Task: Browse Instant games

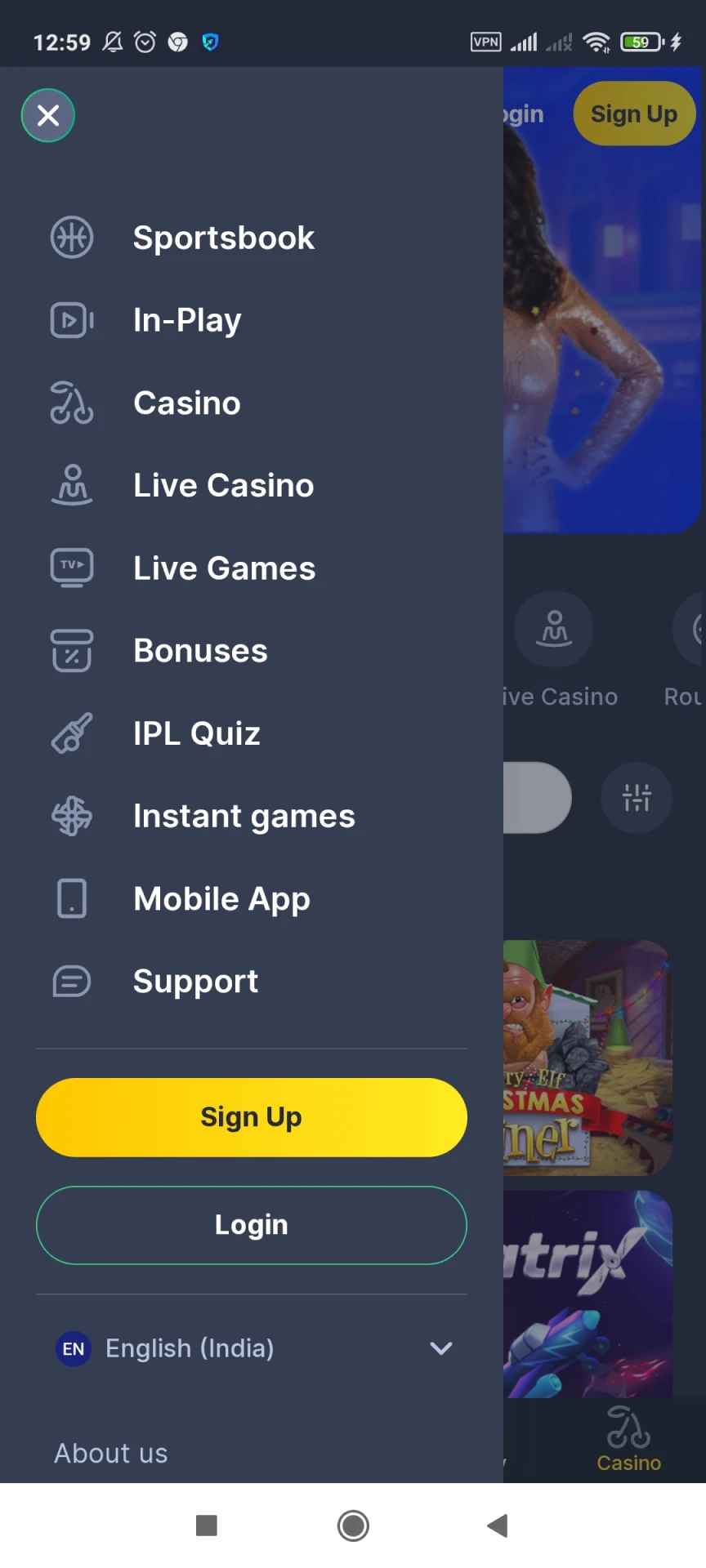Action: click(244, 816)
